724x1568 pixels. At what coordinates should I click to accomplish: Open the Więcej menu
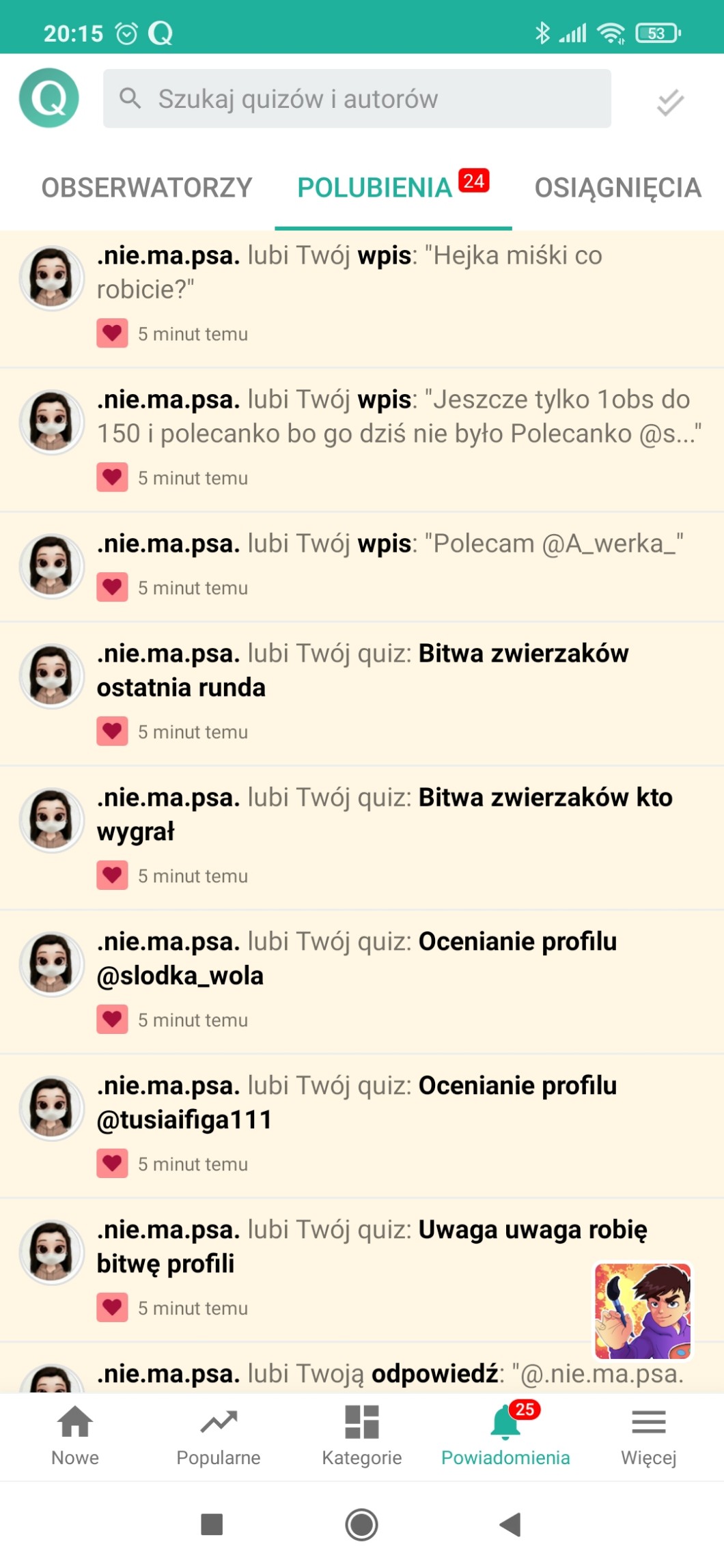click(648, 1436)
